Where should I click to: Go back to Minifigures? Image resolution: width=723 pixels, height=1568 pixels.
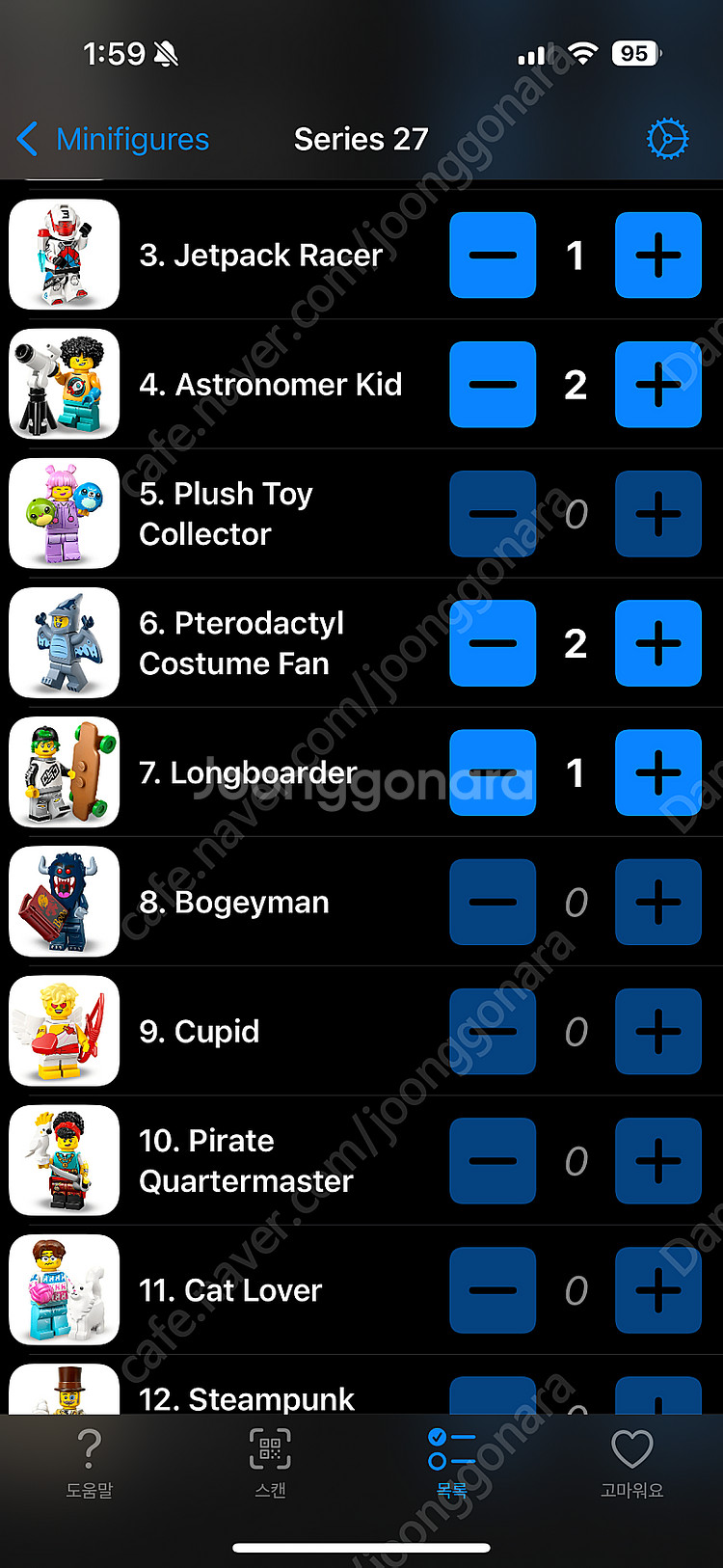pos(114,139)
